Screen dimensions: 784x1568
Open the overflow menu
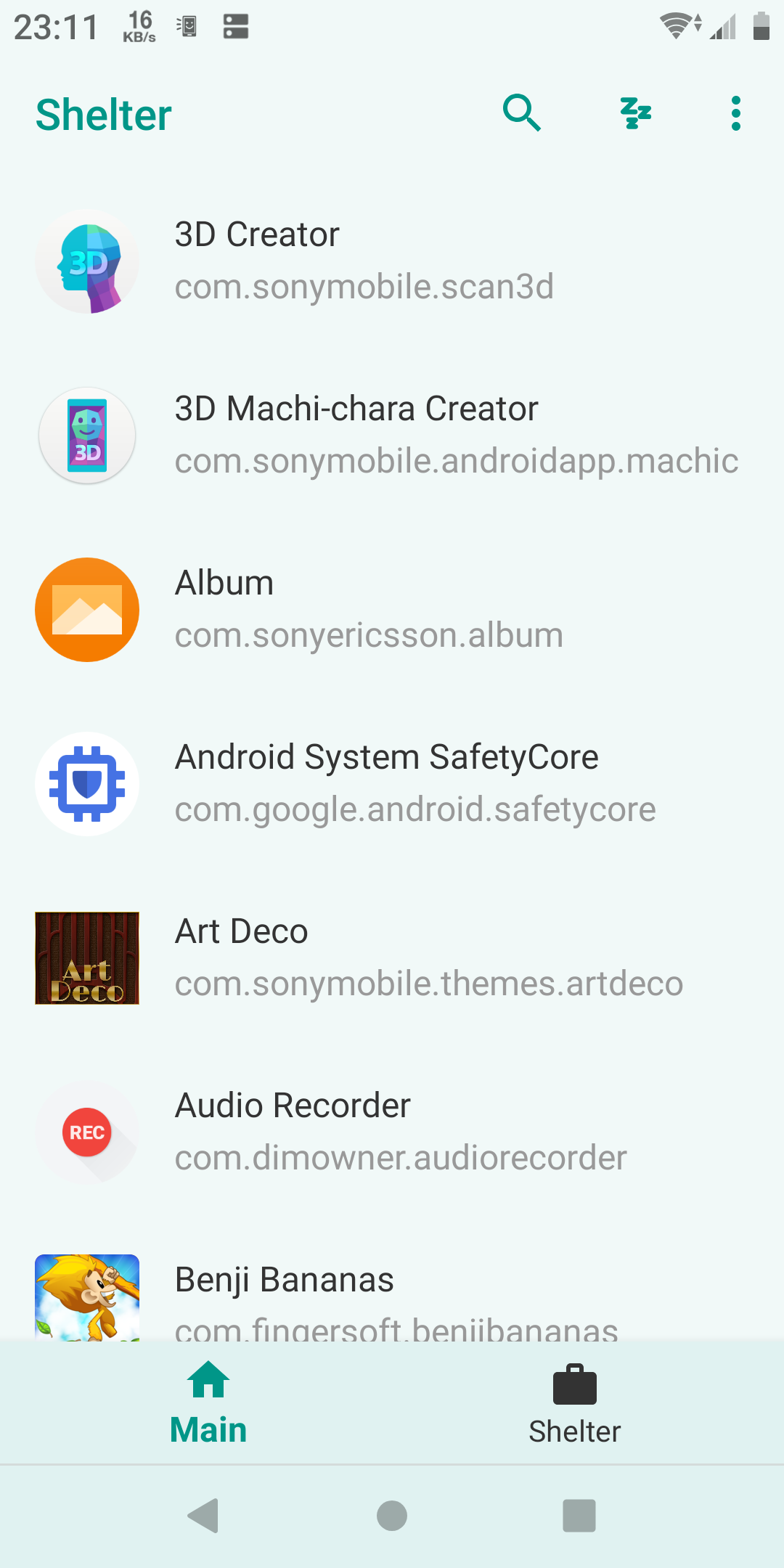735,113
